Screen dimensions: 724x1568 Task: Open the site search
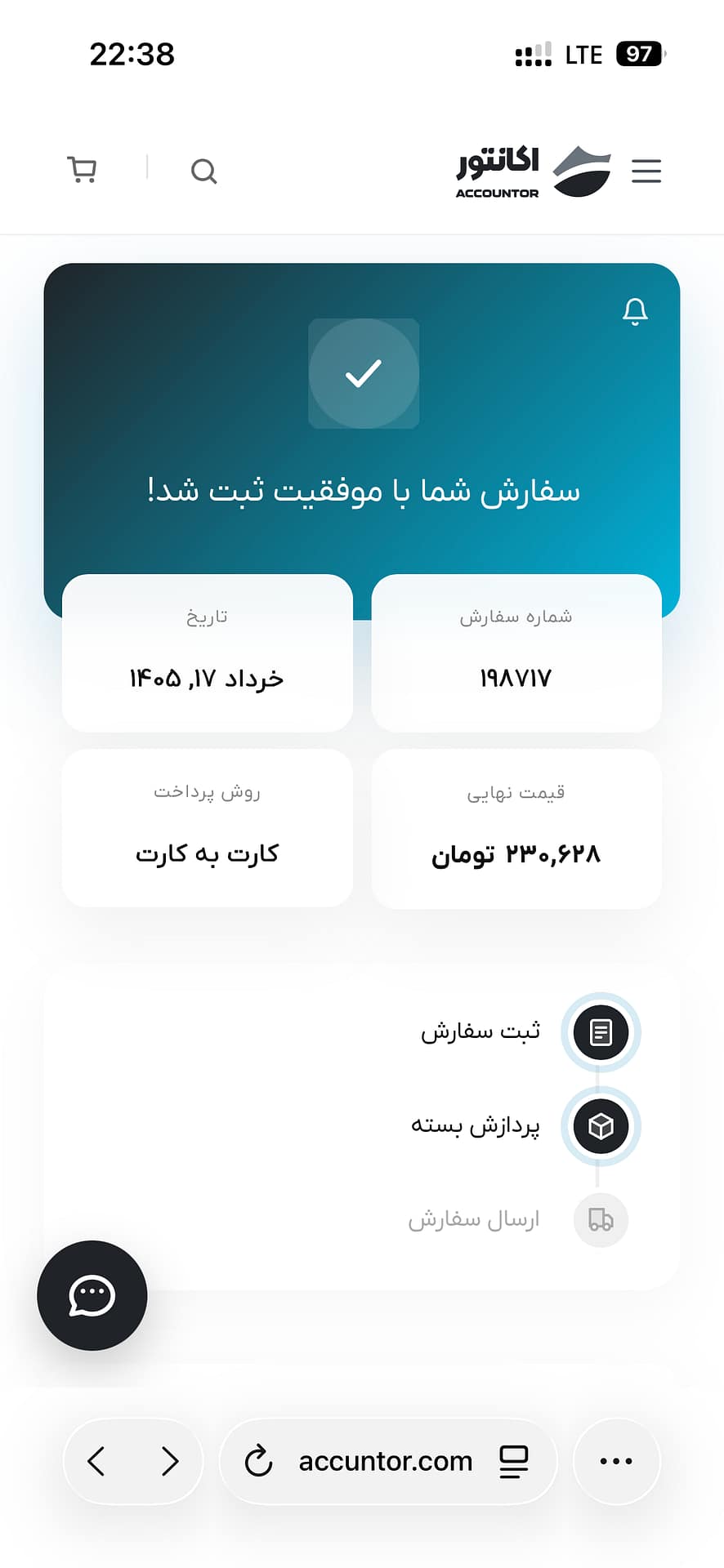tap(203, 171)
